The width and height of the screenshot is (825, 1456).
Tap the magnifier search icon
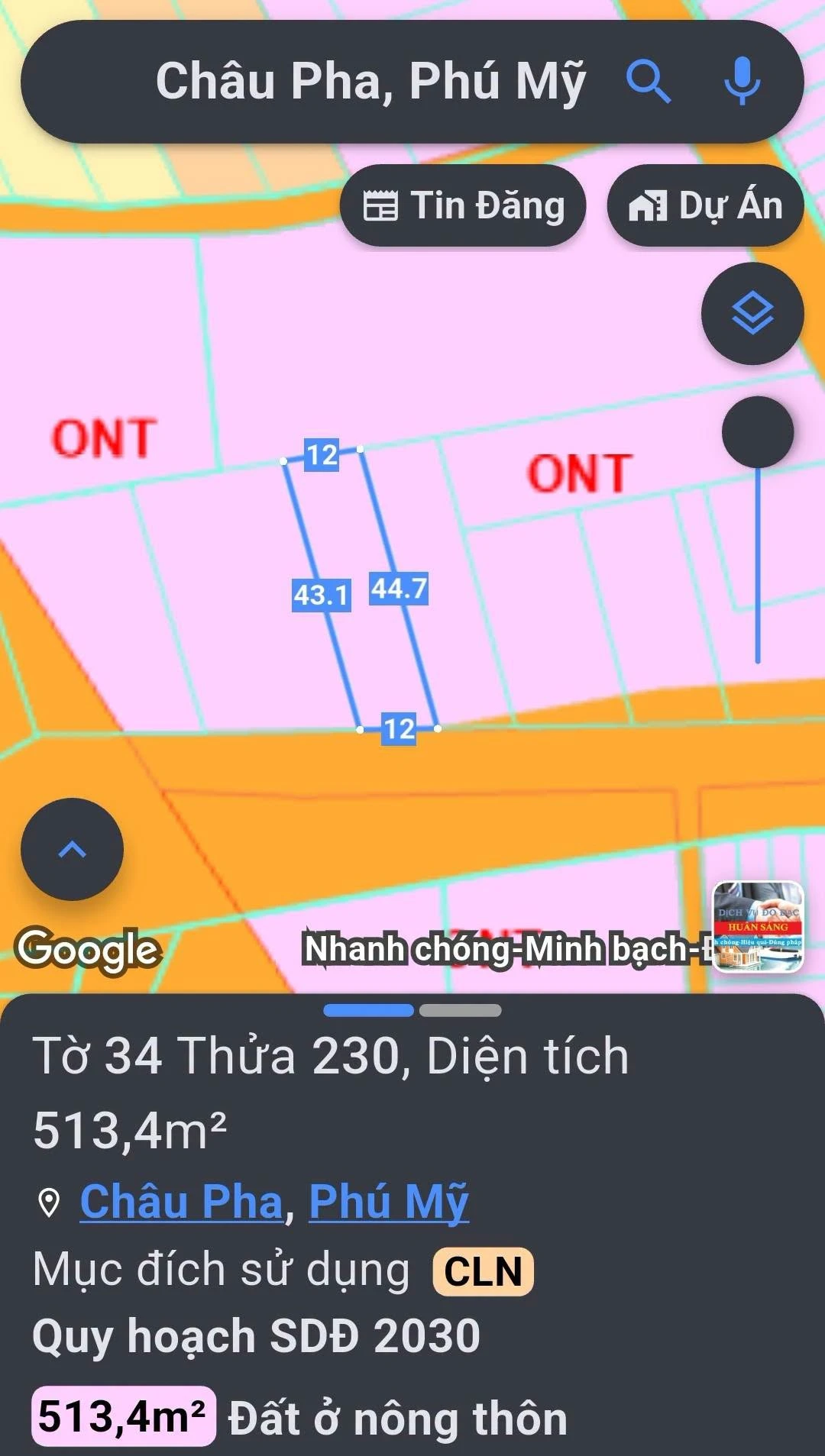tap(648, 81)
